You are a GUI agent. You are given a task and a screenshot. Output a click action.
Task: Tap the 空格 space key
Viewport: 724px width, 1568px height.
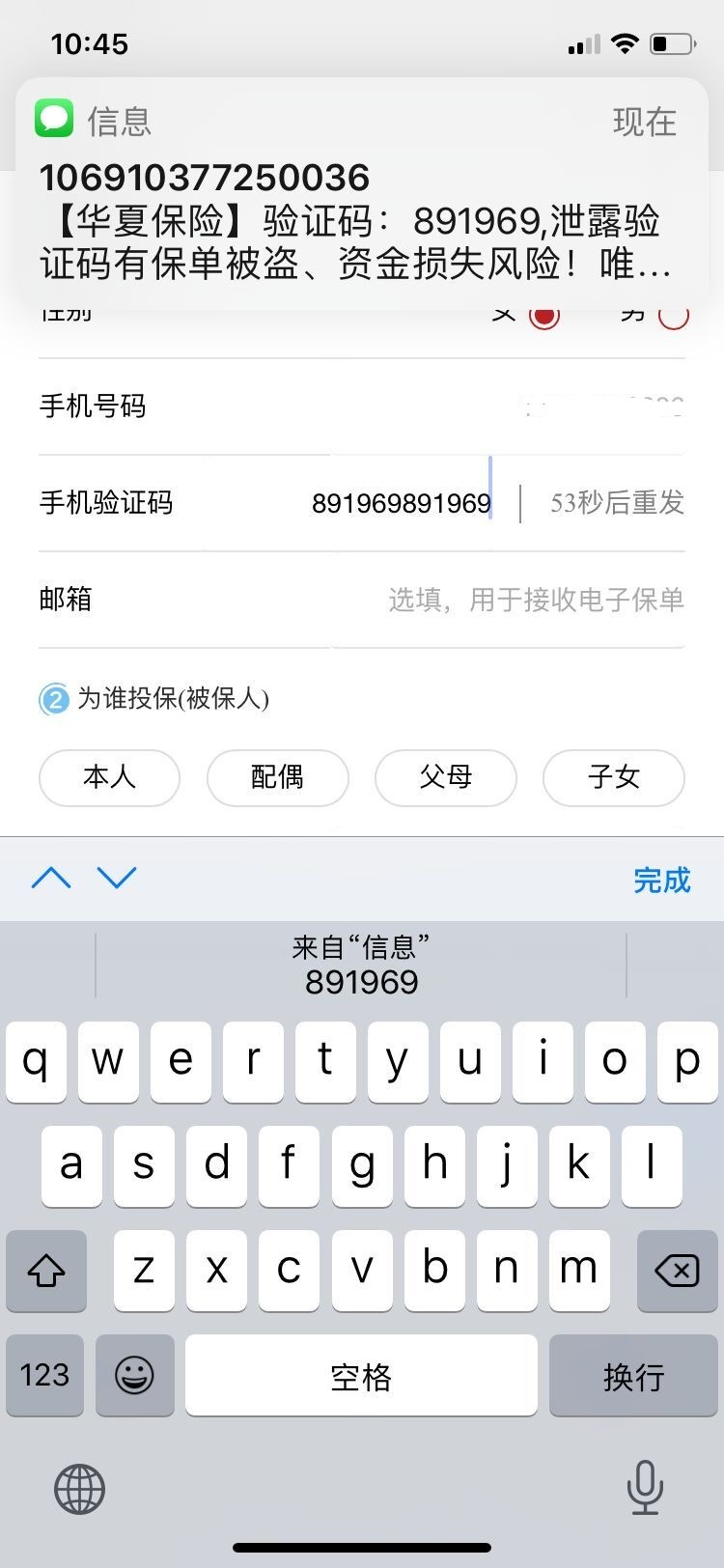(361, 1375)
